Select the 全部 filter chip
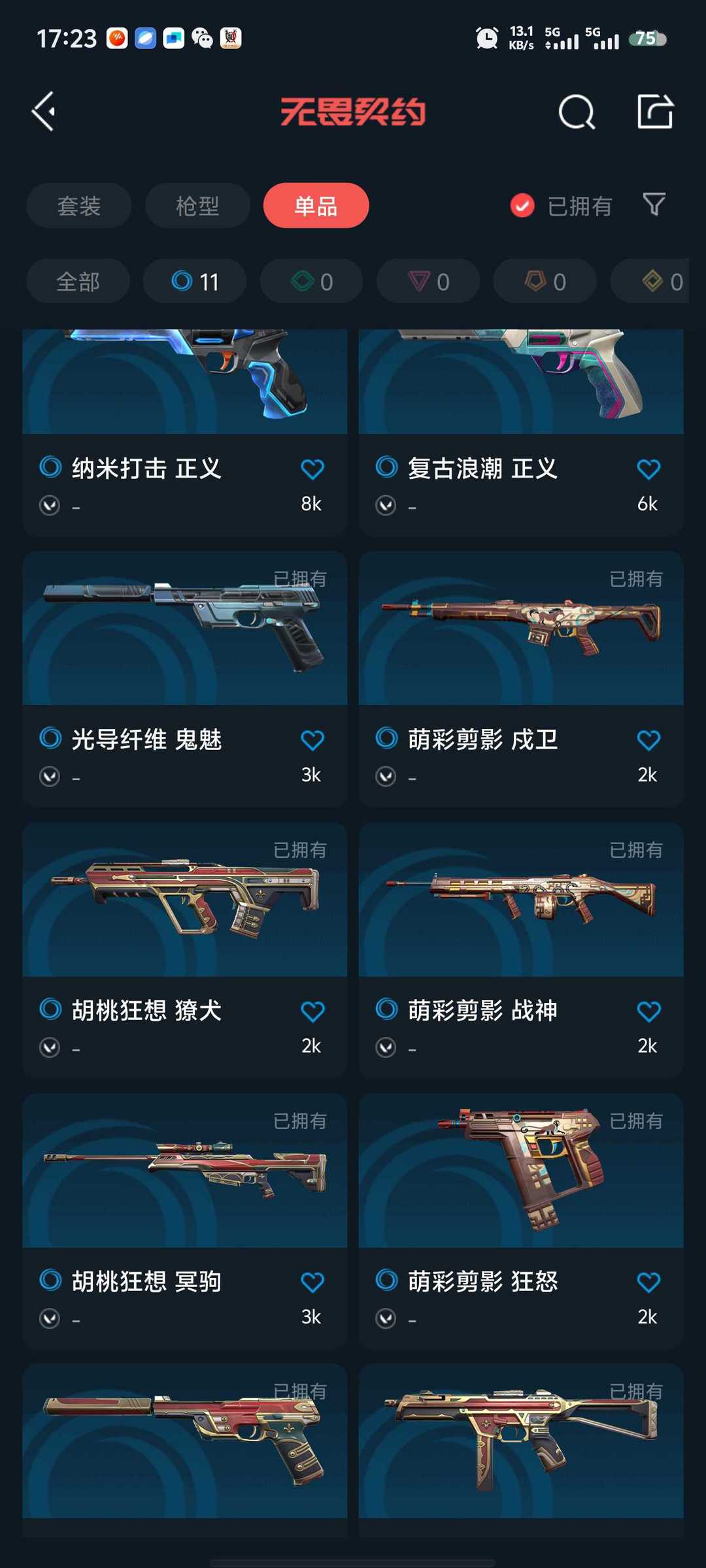Image resolution: width=706 pixels, height=1568 pixels. coord(78,282)
